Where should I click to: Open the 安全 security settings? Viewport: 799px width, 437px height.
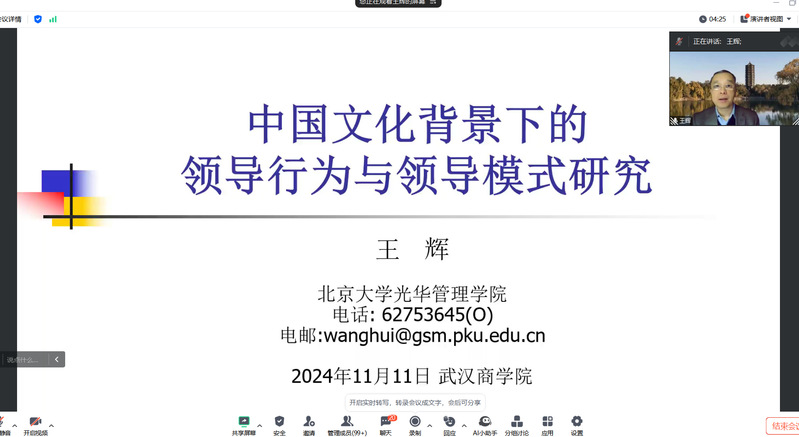point(279,425)
